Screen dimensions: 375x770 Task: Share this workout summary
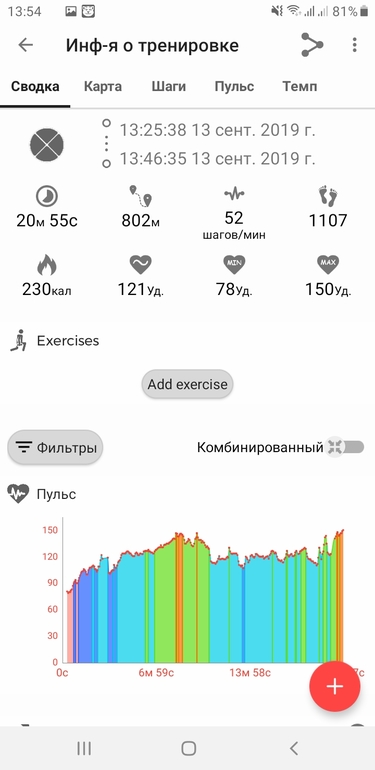pos(312,45)
